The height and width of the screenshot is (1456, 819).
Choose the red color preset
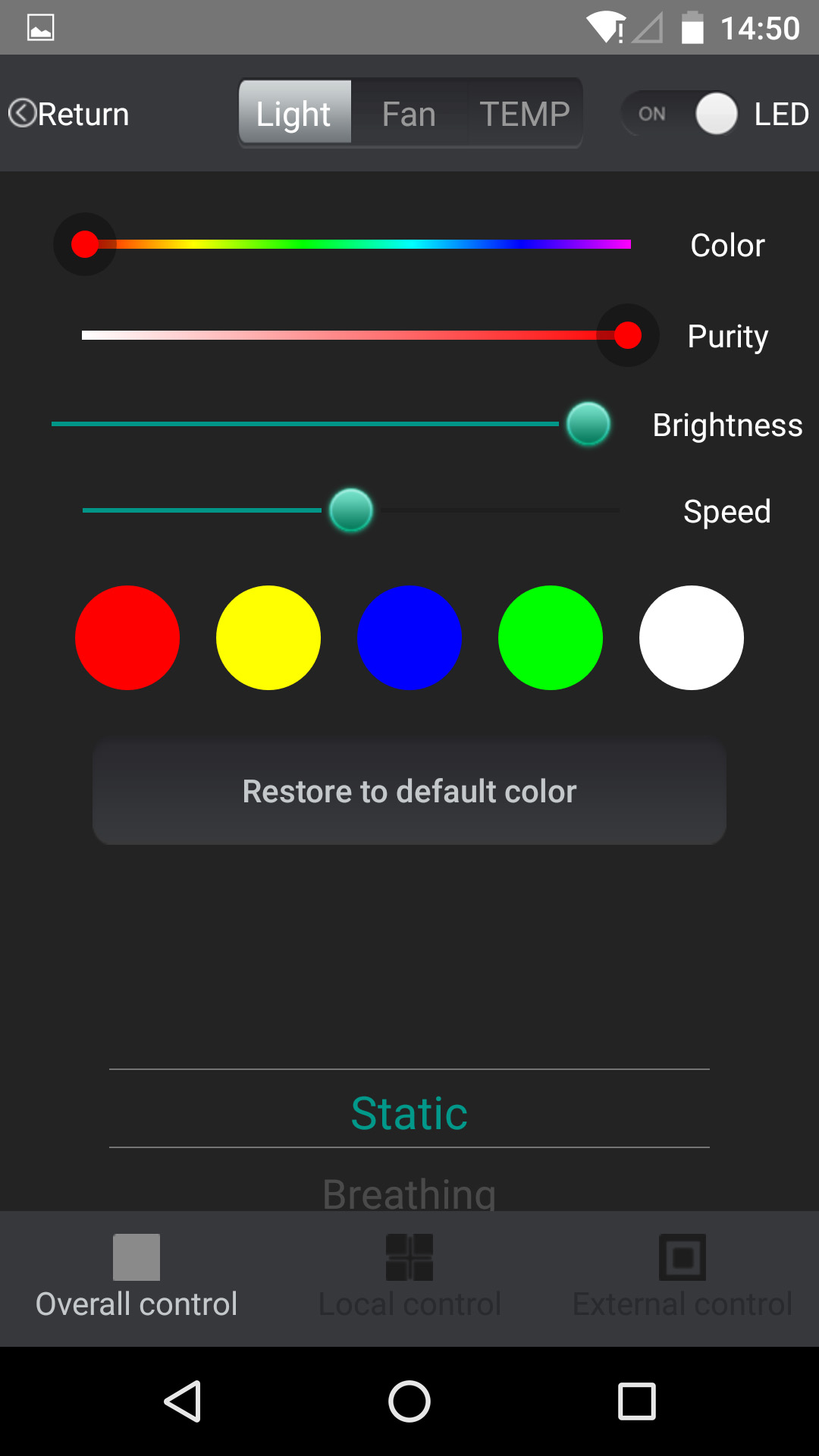point(127,638)
